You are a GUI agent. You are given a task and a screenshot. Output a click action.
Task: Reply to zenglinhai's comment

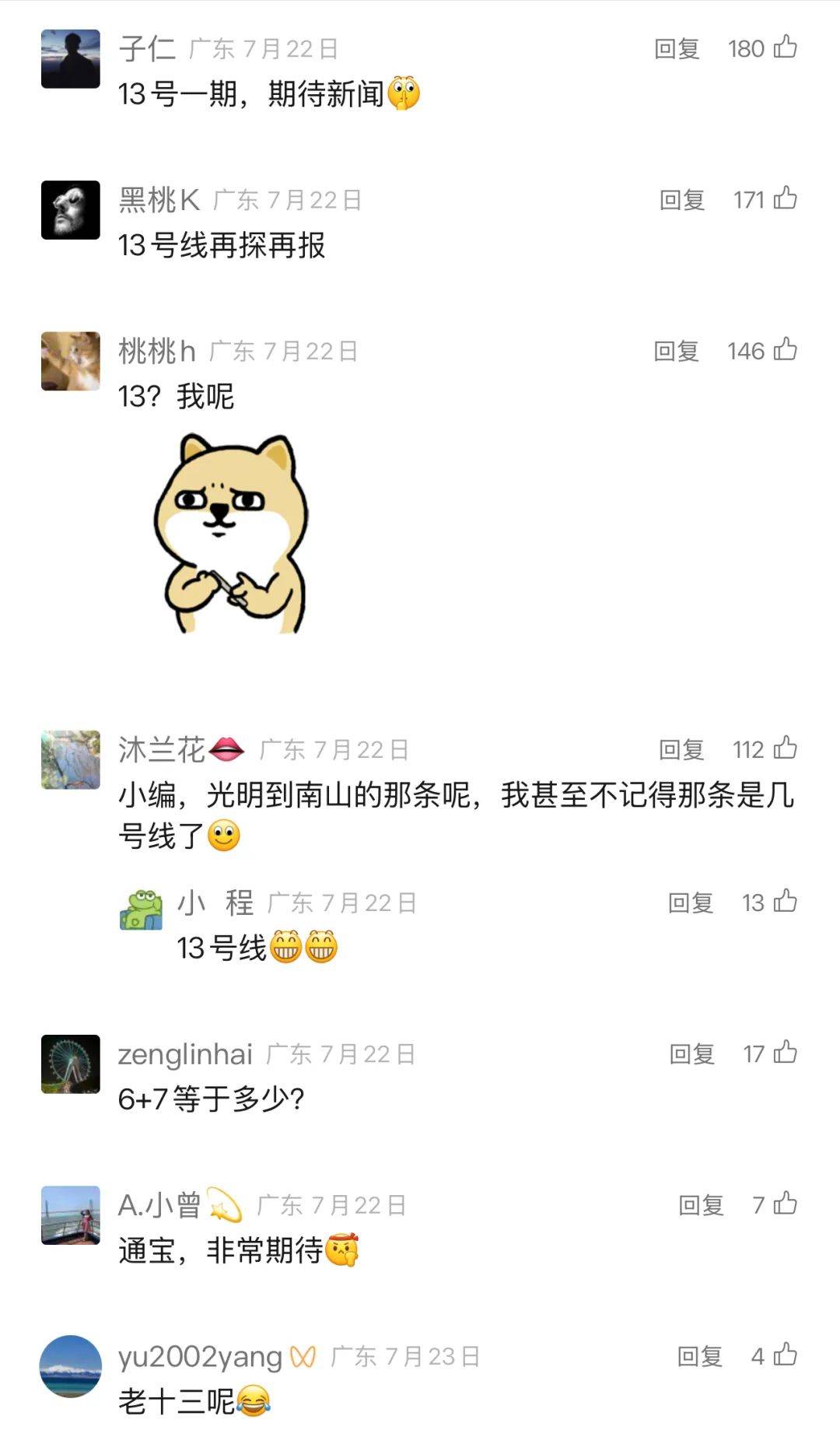click(691, 1053)
